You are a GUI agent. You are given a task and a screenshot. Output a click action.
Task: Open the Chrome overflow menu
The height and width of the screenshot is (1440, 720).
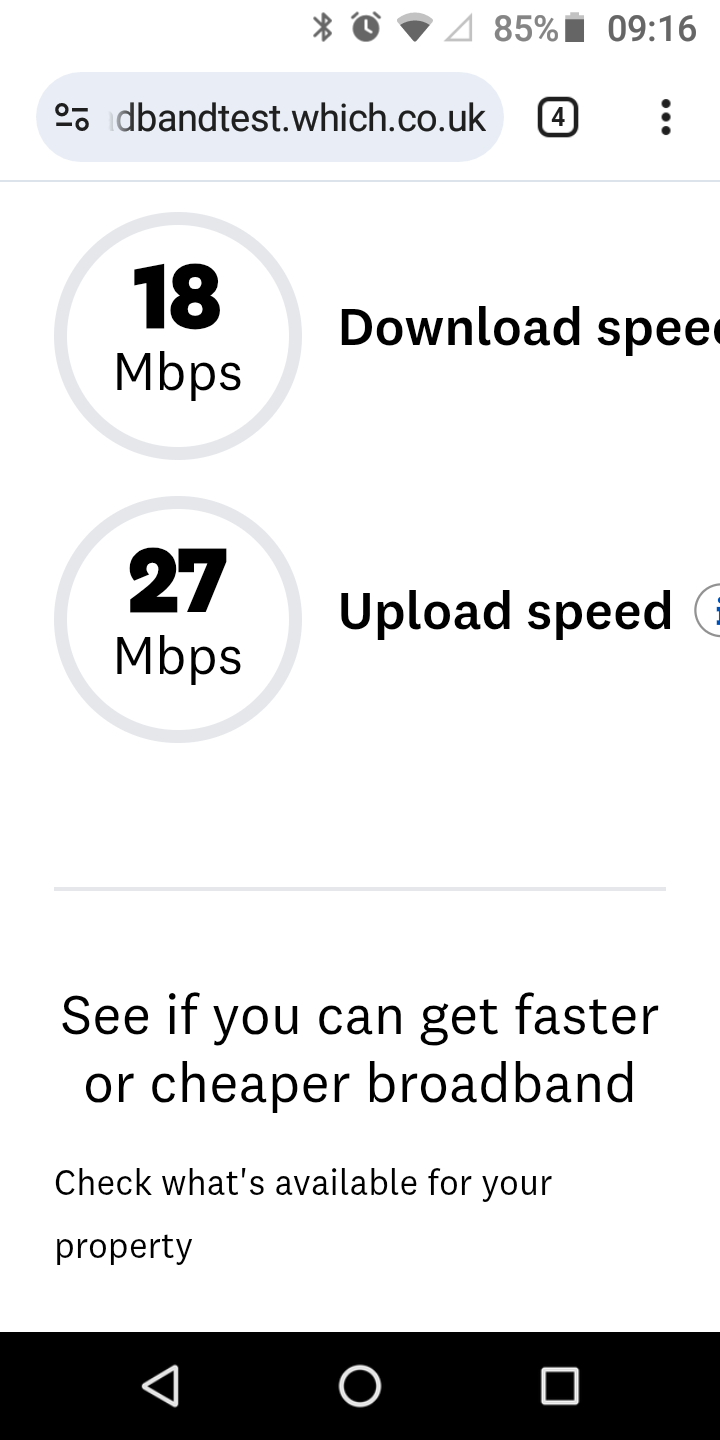665,118
